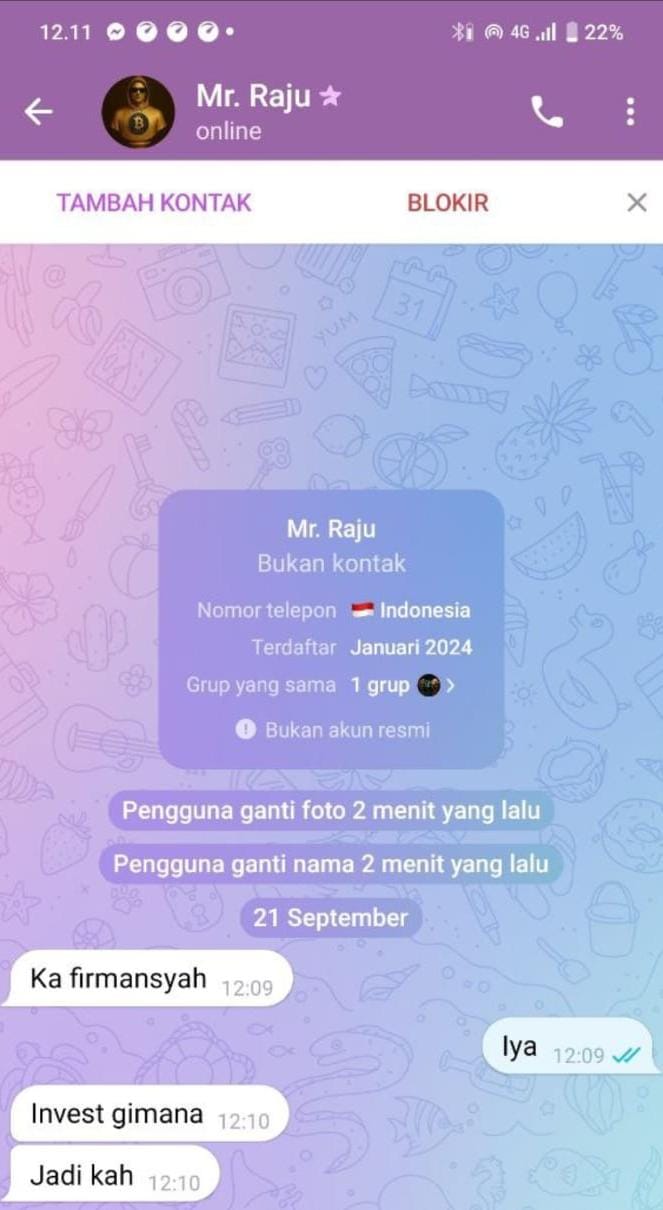Screen dimensions: 663x1210
Task: Block this user with BLOKIR
Action: tap(447, 203)
